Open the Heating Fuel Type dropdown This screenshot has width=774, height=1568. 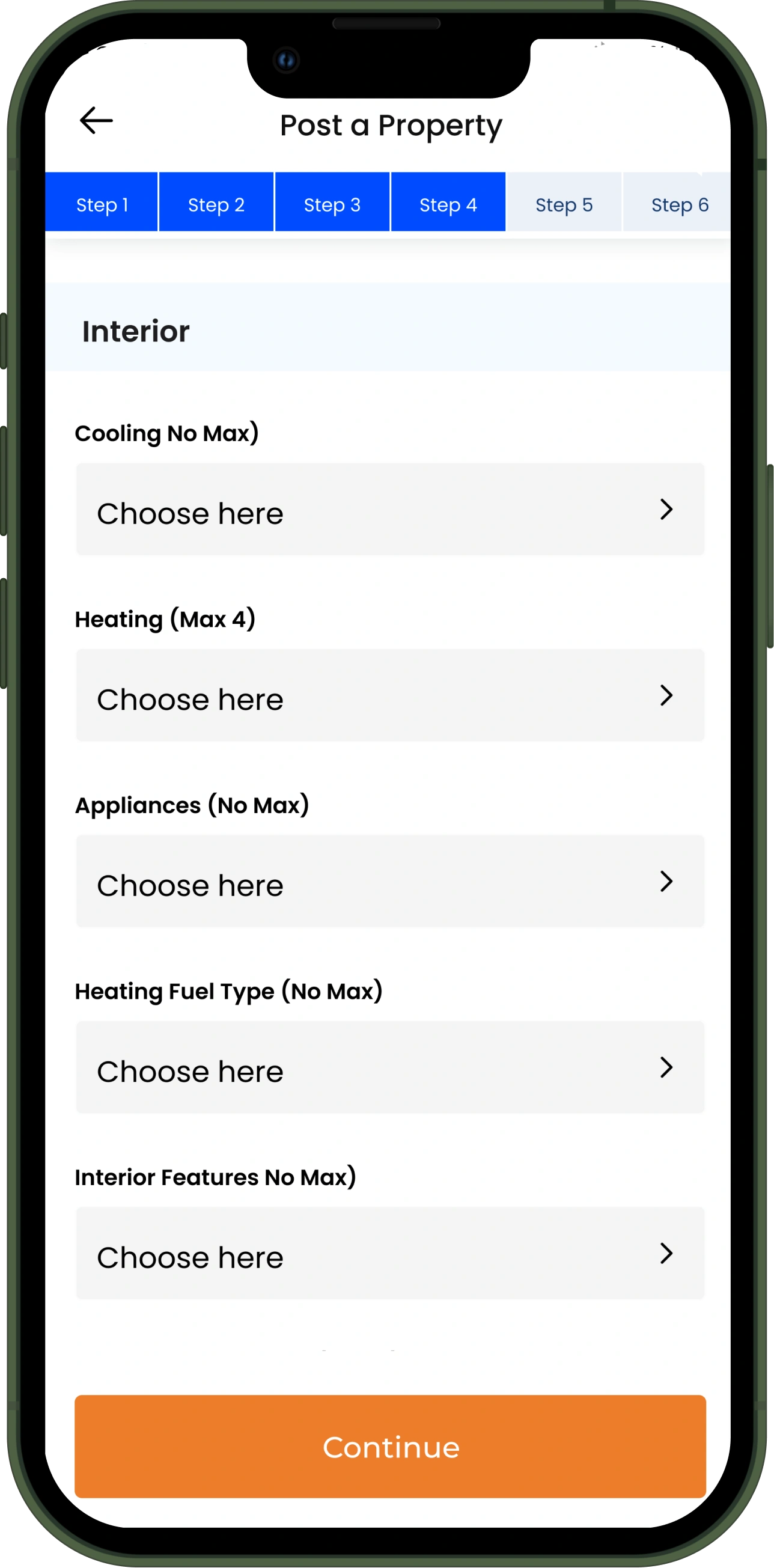point(390,1067)
